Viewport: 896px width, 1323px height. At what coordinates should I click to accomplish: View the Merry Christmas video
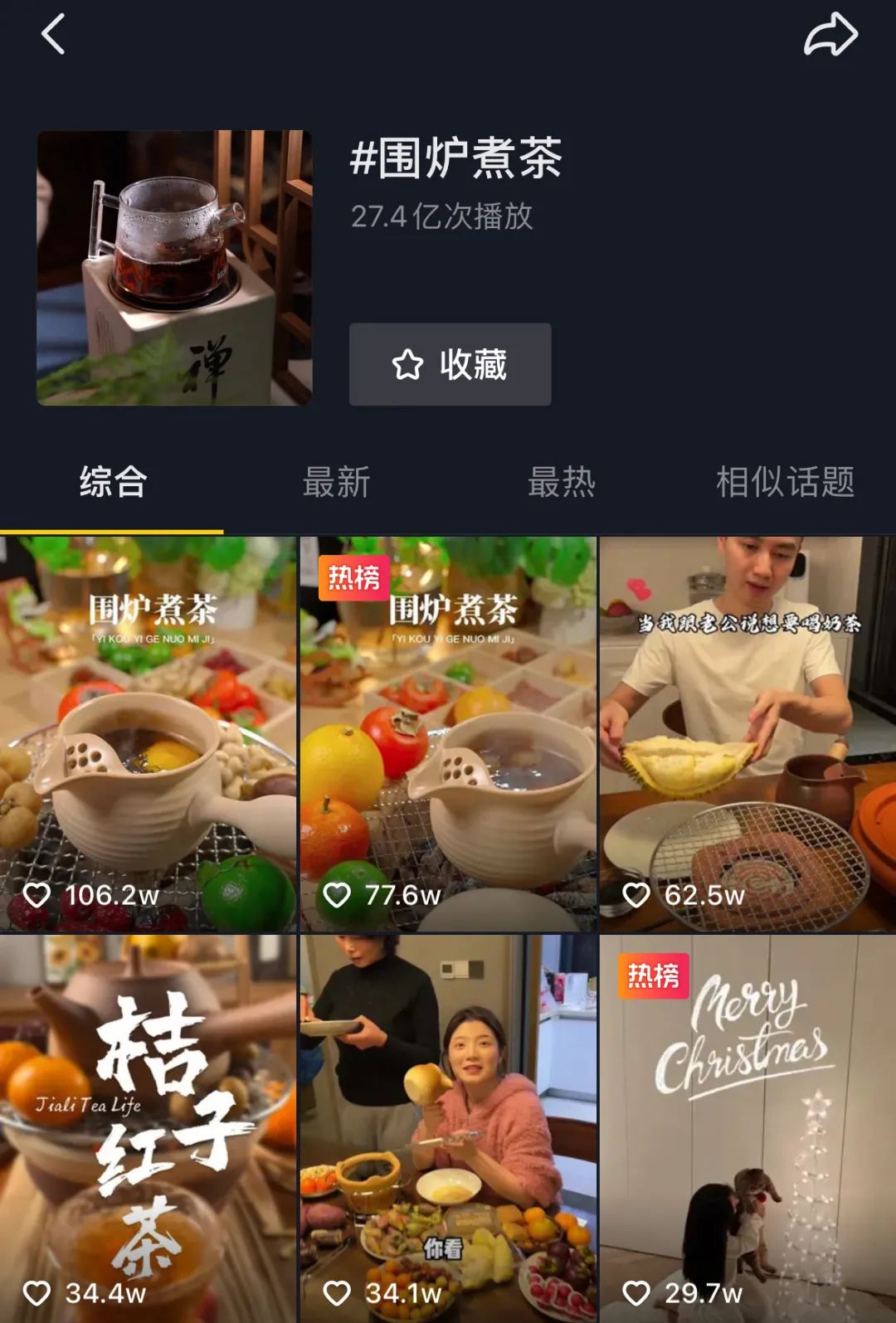pyautogui.click(x=747, y=1128)
